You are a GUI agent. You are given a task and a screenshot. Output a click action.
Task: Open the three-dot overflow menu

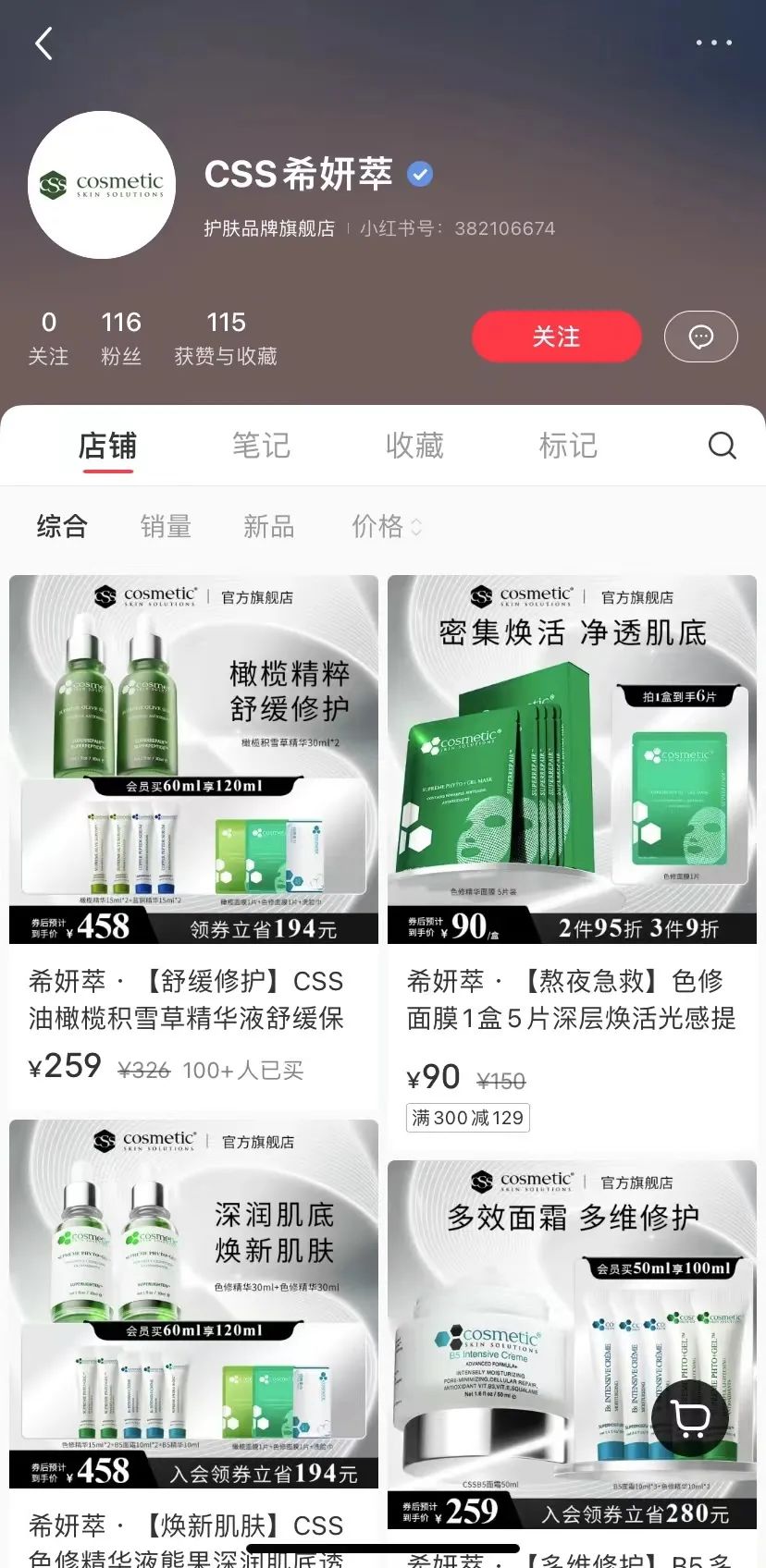(713, 43)
